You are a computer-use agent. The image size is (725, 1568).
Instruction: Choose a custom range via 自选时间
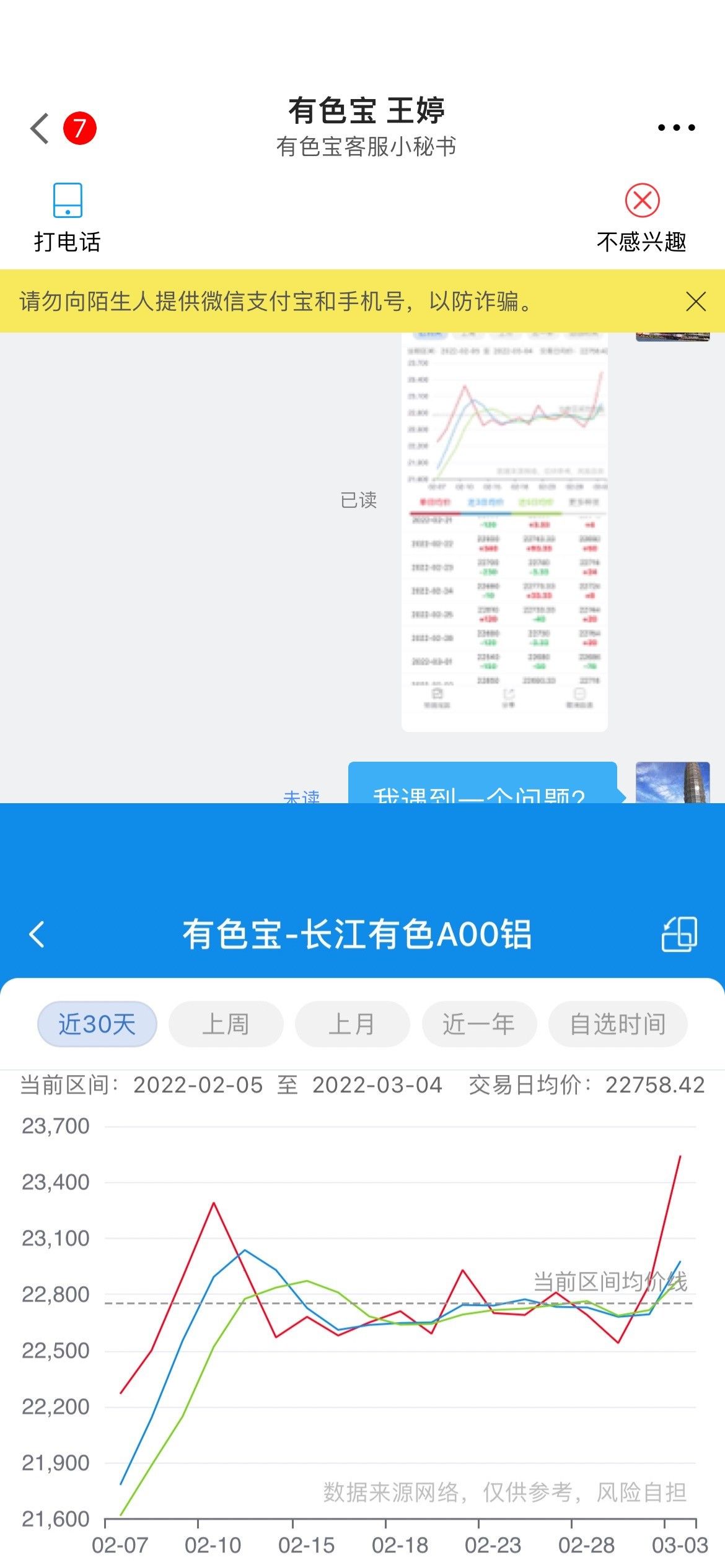pyautogui.click(x=618, y=1024)
